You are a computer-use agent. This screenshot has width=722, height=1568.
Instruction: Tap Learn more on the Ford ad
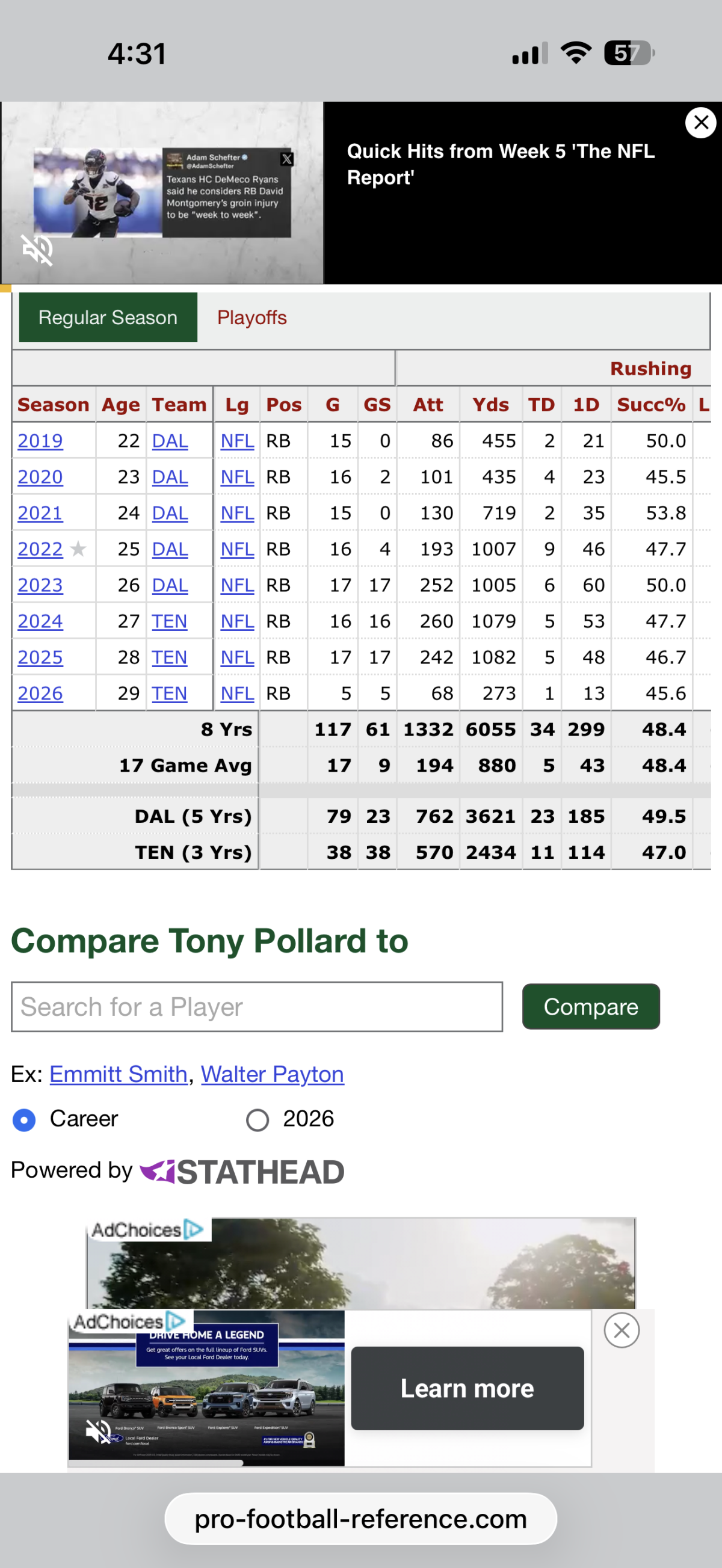(467, 1388)
